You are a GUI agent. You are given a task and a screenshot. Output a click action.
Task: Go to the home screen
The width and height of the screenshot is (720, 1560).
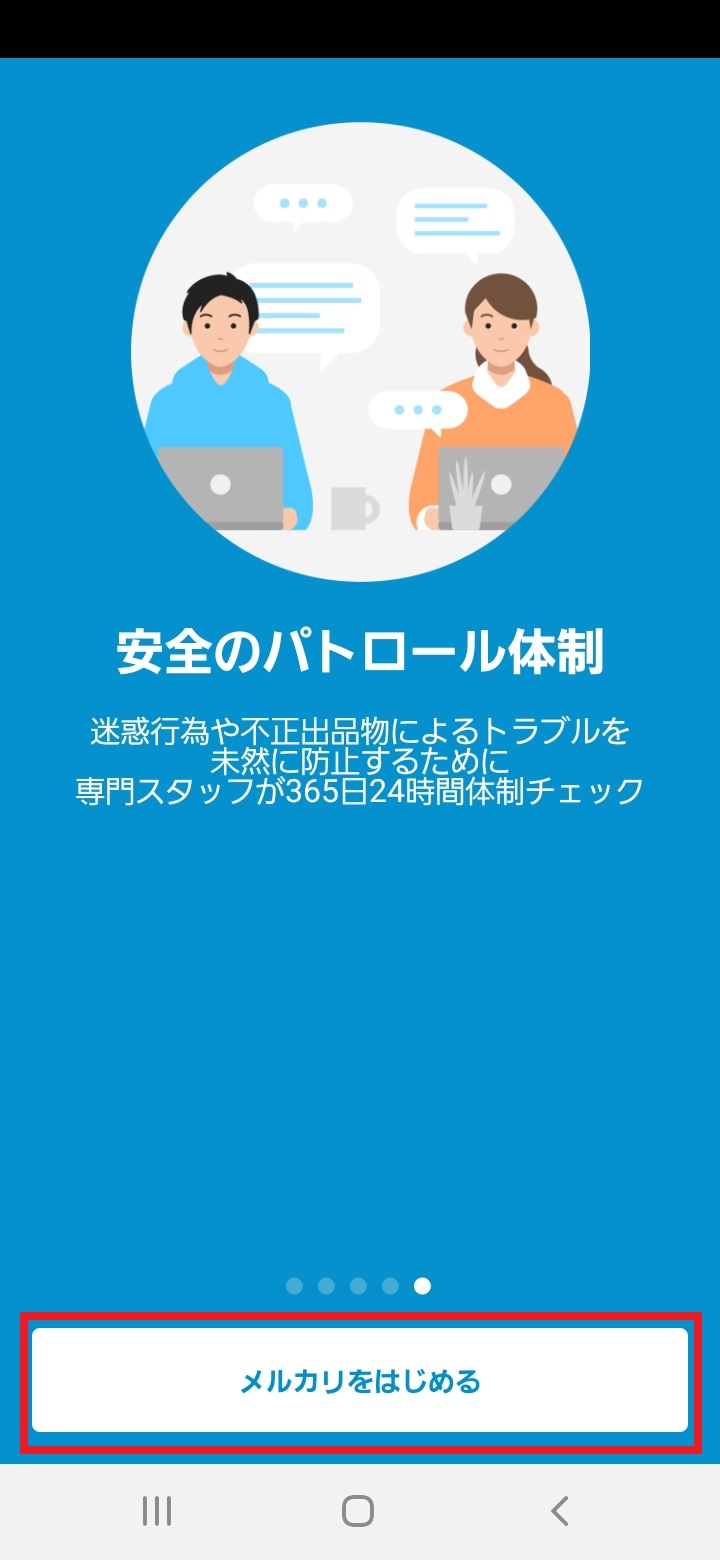358,1510
